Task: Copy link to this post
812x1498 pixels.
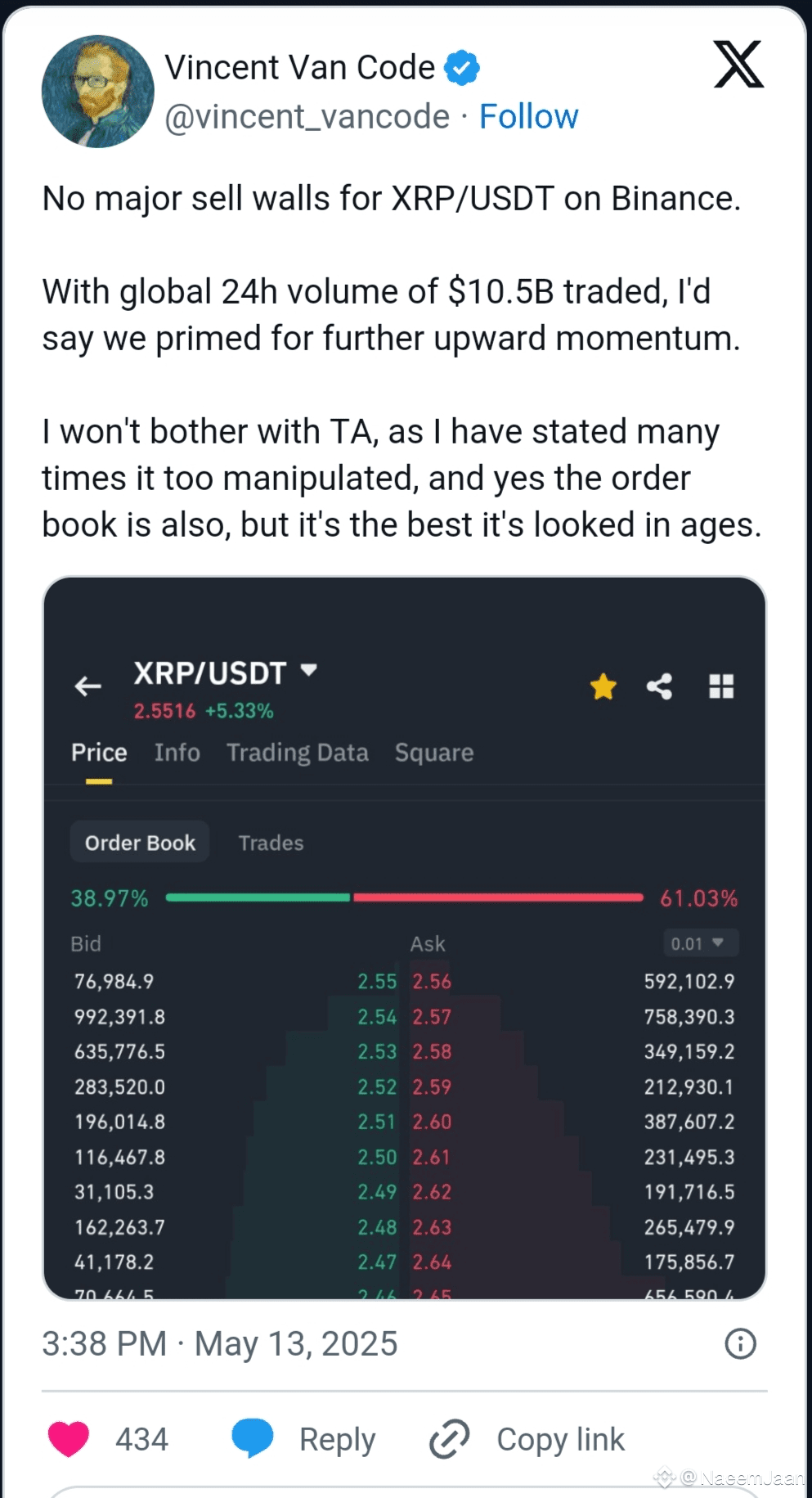Action: click(x=528, y=1439)
